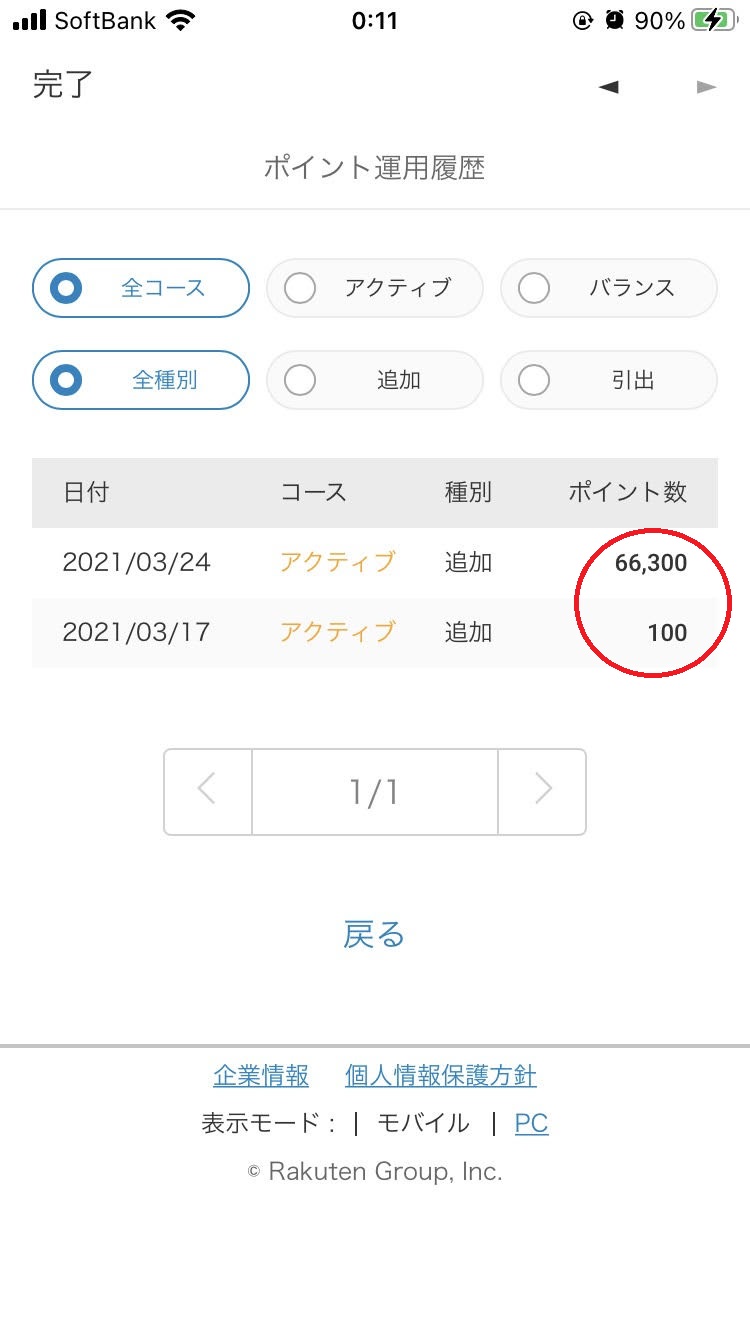
Task: Go to the previous history page
Action: [x=208, y=792]
